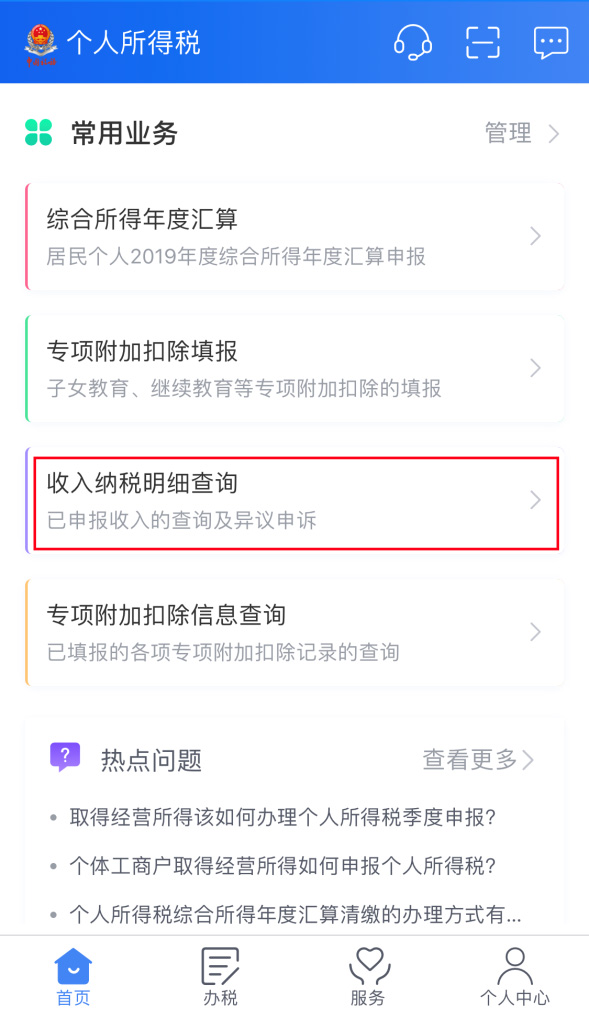Select the 首页 tab
This screenshot has width=589, height=1018.
pos(73,977)
